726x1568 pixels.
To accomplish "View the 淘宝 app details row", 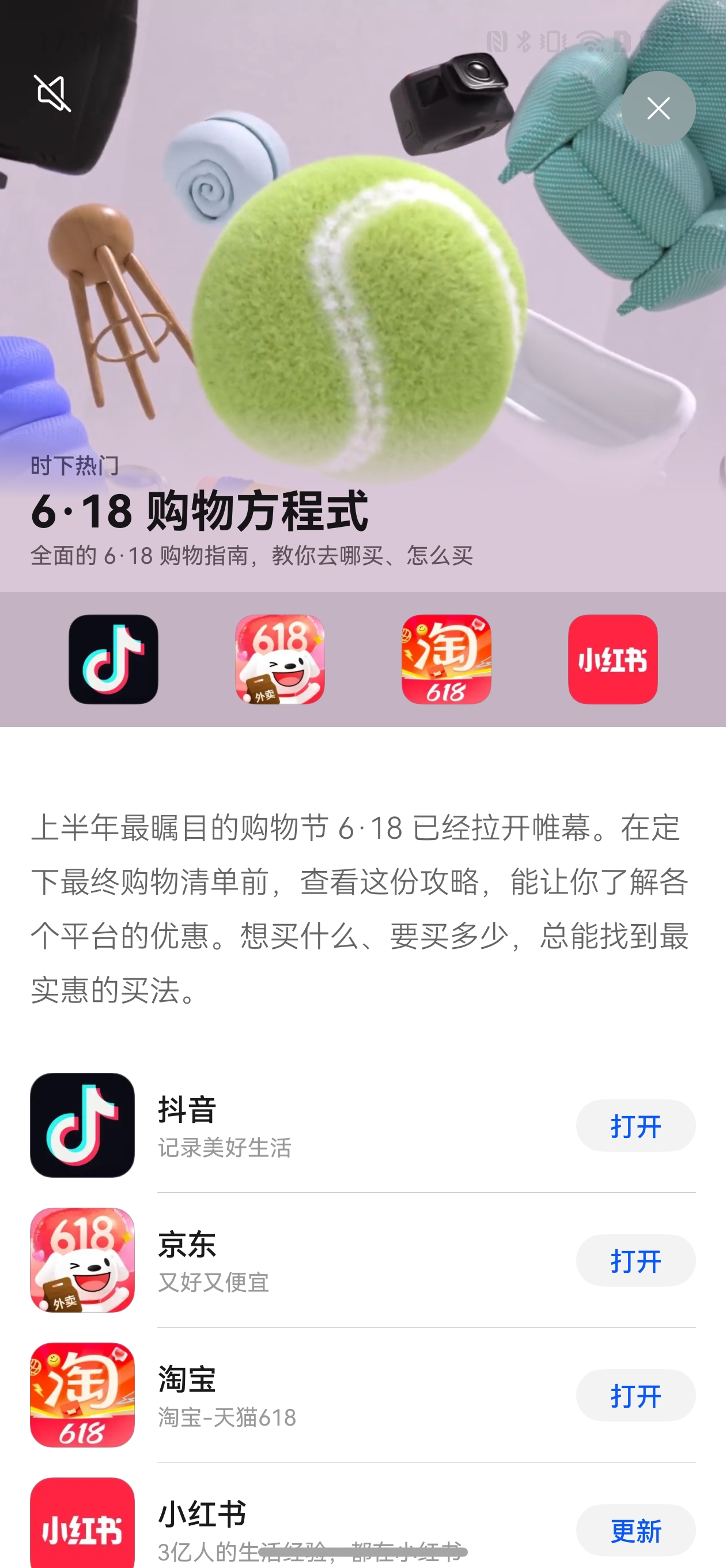I will [x=304, y=1395].
